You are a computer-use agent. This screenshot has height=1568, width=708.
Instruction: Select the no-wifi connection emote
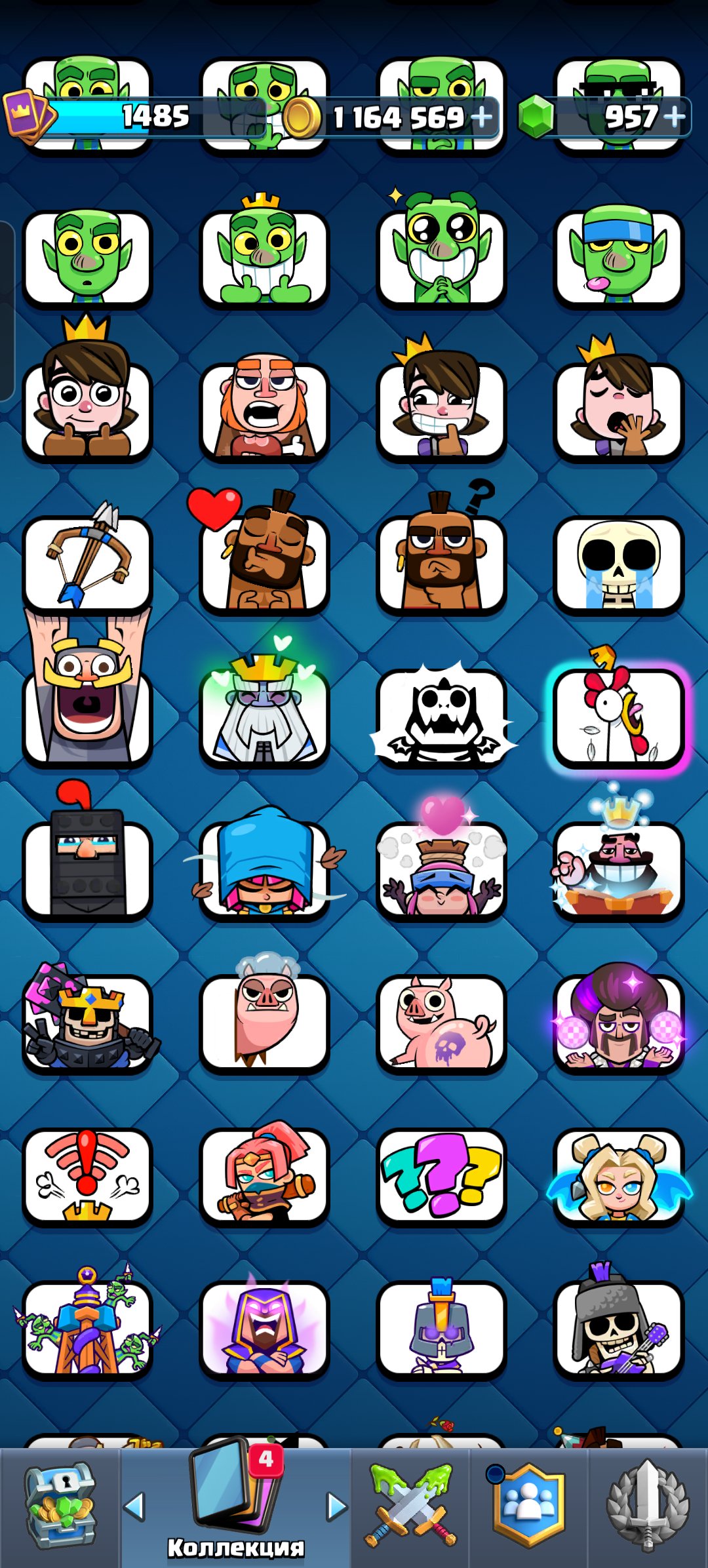tap(87, 1177)
